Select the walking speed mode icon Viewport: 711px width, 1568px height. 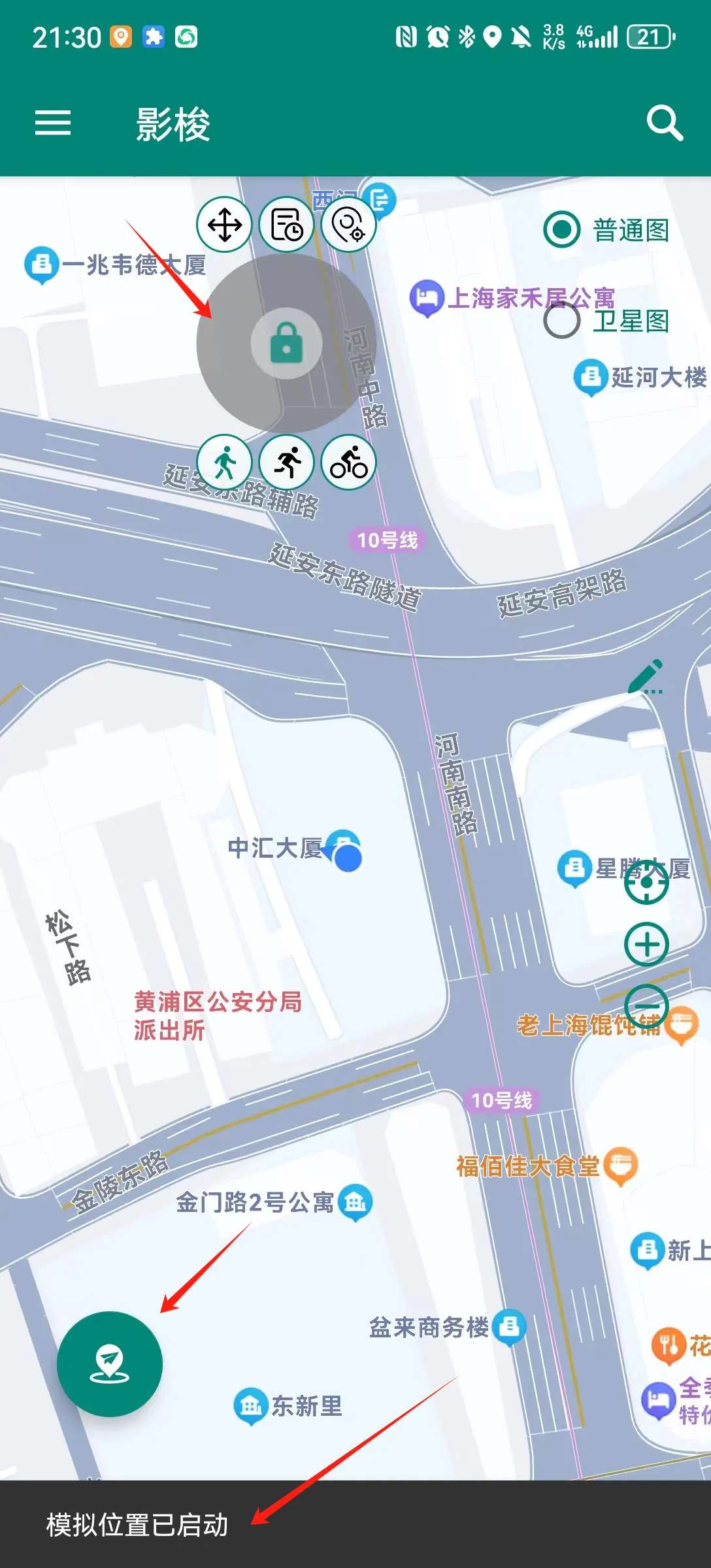(225, 462)
